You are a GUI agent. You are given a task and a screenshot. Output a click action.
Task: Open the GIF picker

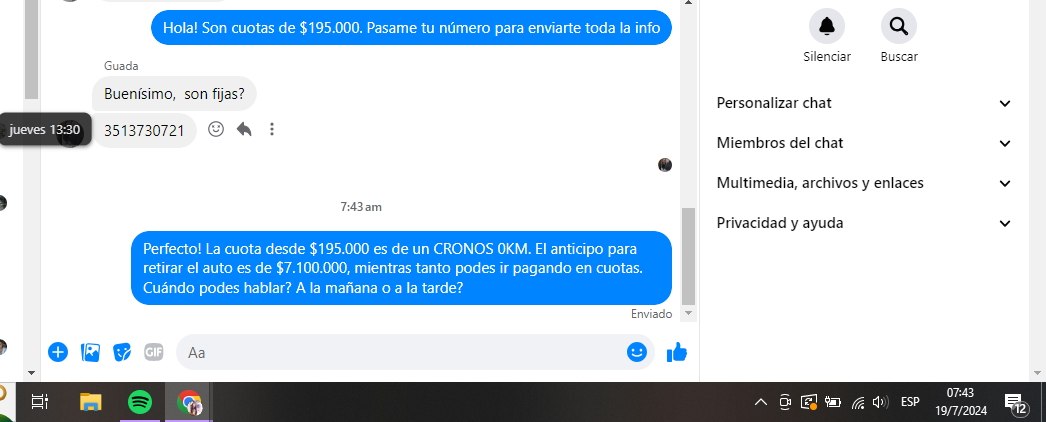tap(153, 352)
